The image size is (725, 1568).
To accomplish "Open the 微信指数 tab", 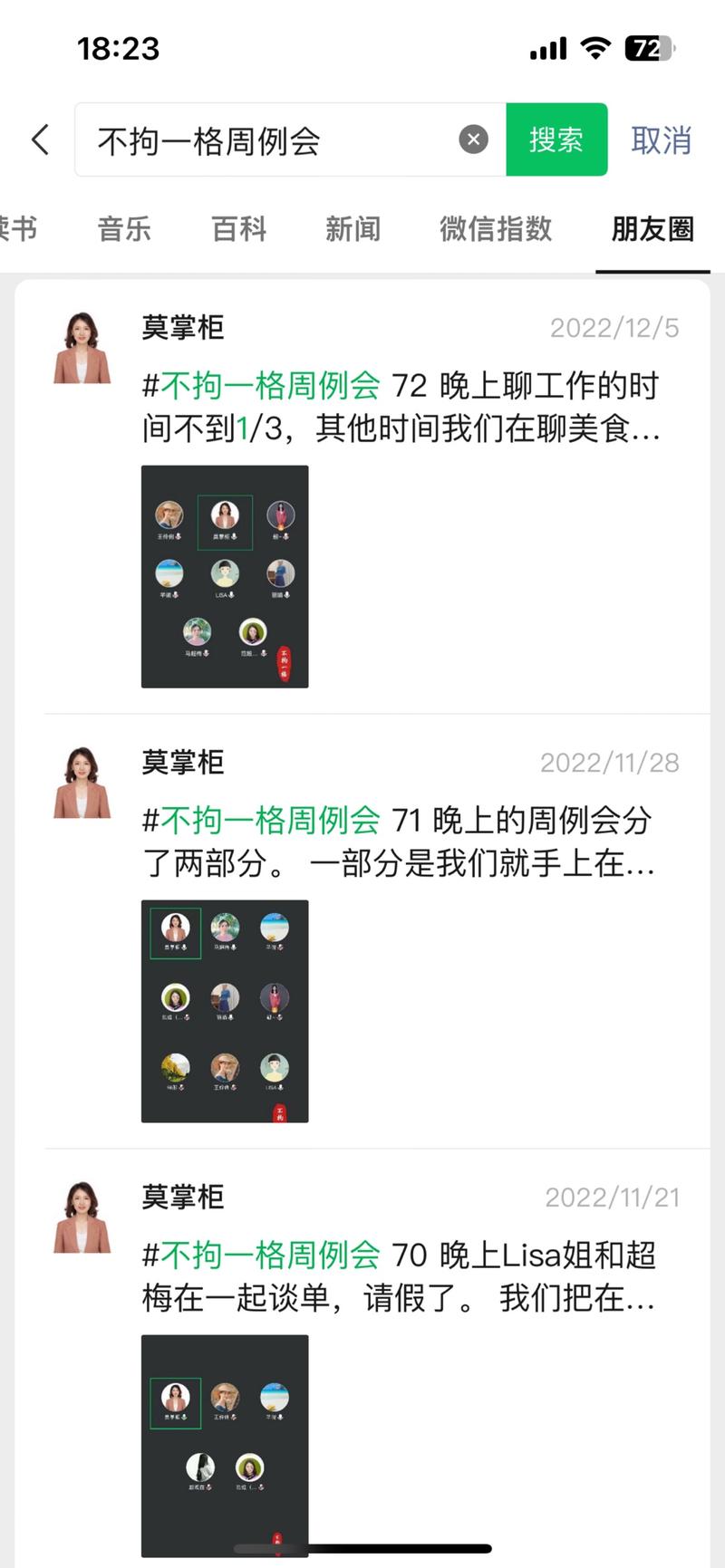I will 495,230.
